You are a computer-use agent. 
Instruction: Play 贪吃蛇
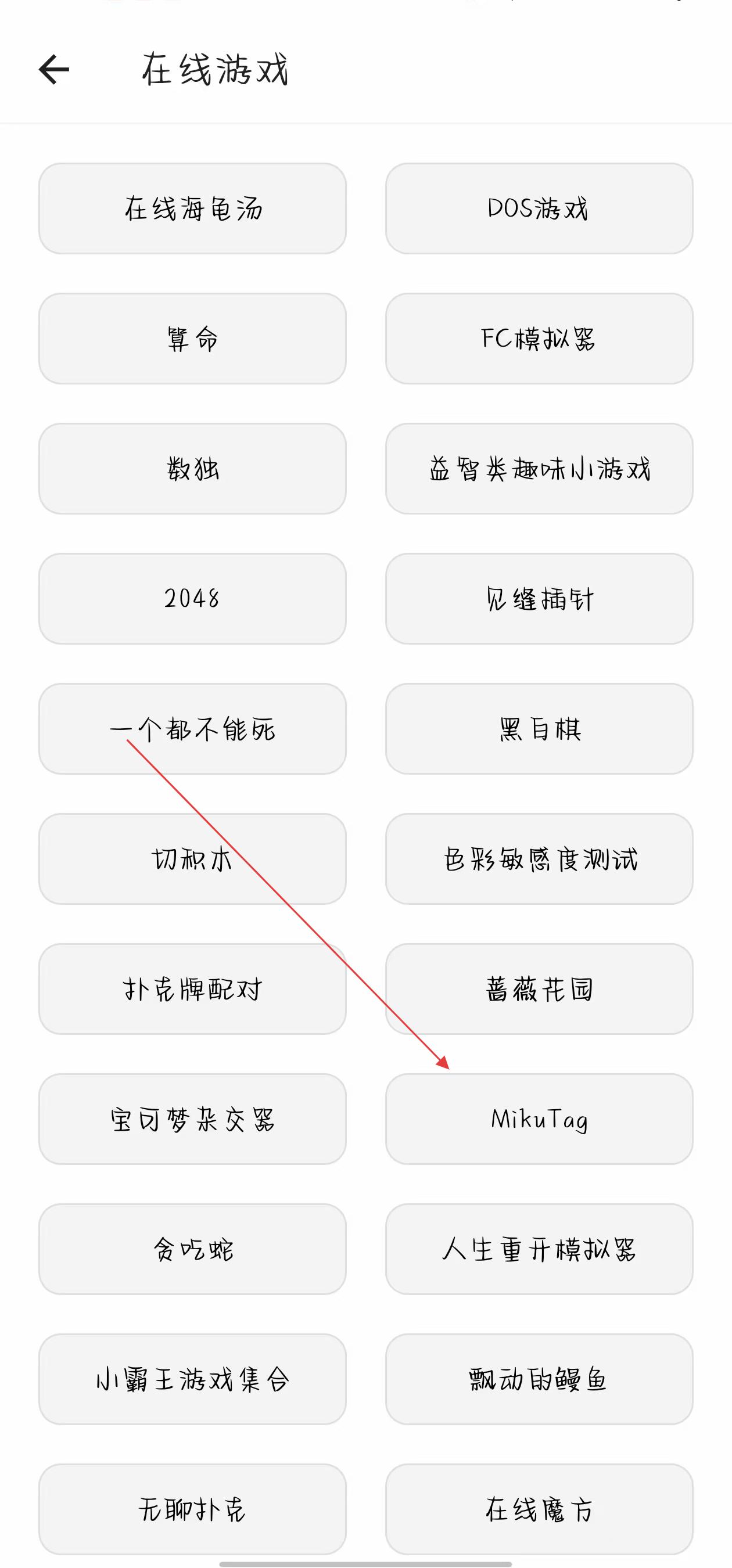click(x=192, y=1249)
